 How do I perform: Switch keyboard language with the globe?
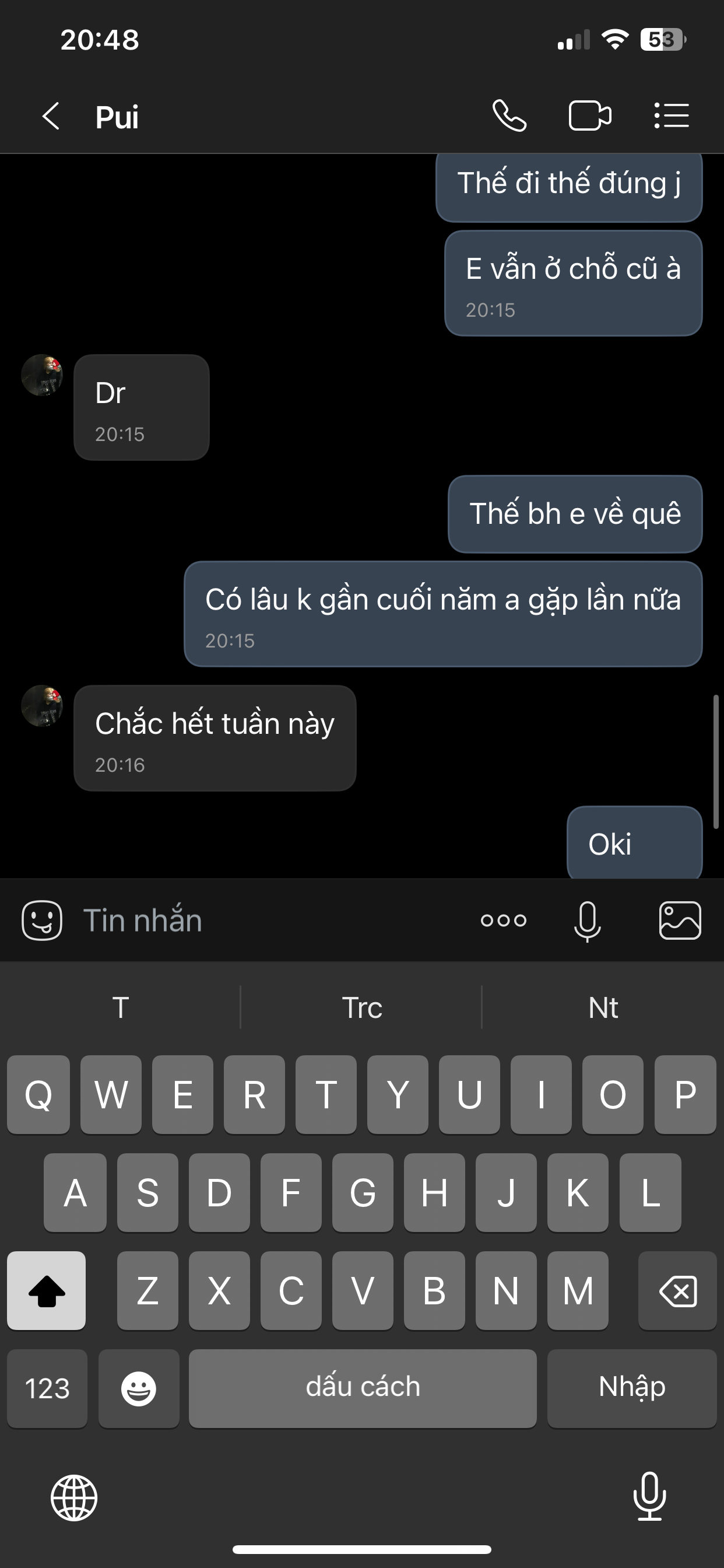click(73, 1497)
